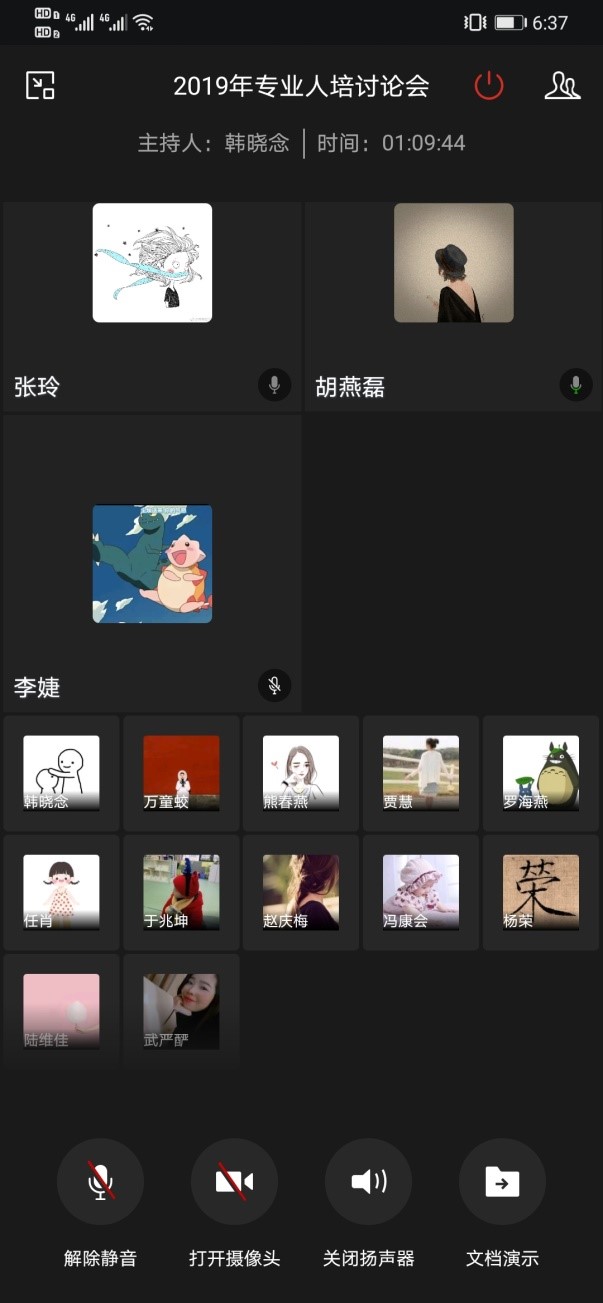End the meeting with power icon
The image size is (603, 1303).
(488, 86)
